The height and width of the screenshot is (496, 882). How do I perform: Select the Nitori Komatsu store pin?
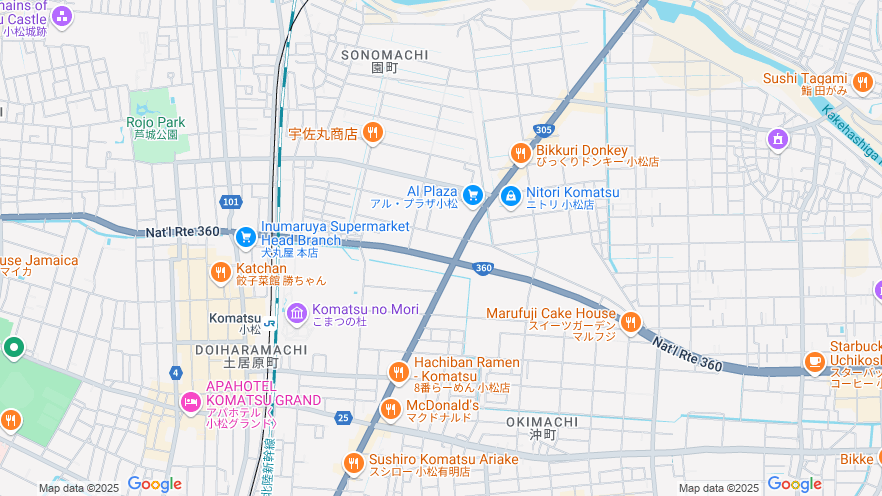tap(510, 196)
